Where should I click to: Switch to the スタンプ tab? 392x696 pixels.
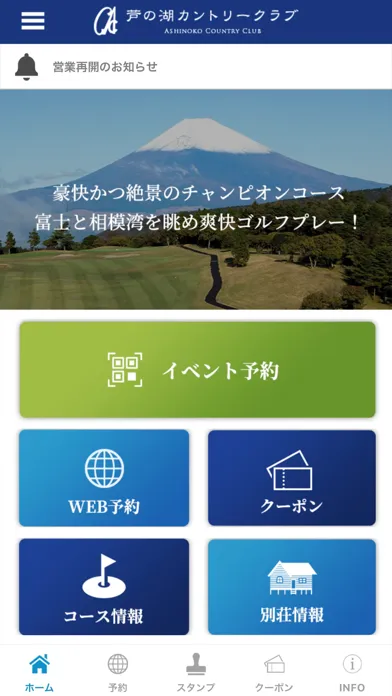[x=196, y=672]
